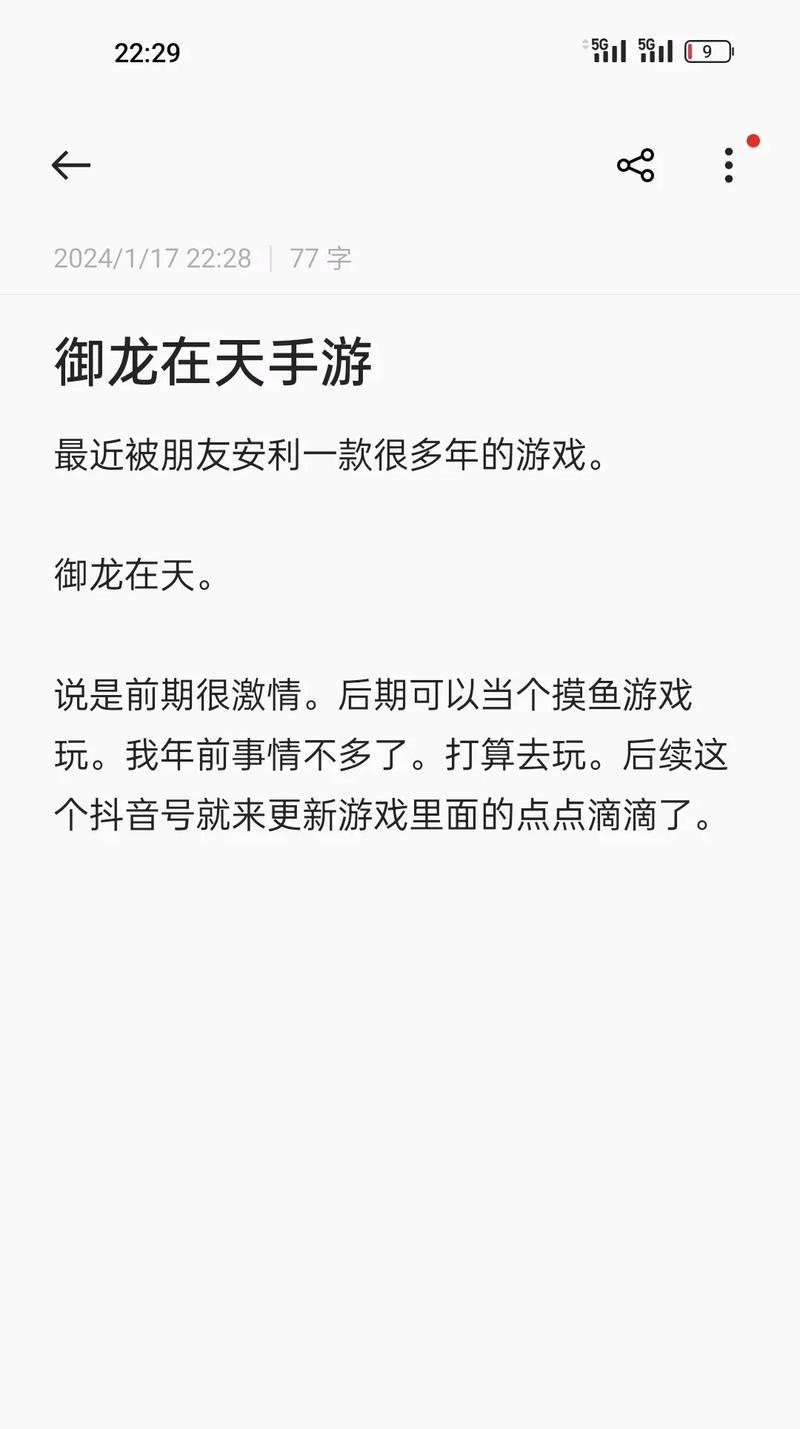This screenshot has width=800, height=1429.
Task: Share this note
Action: tap(635, 165)
